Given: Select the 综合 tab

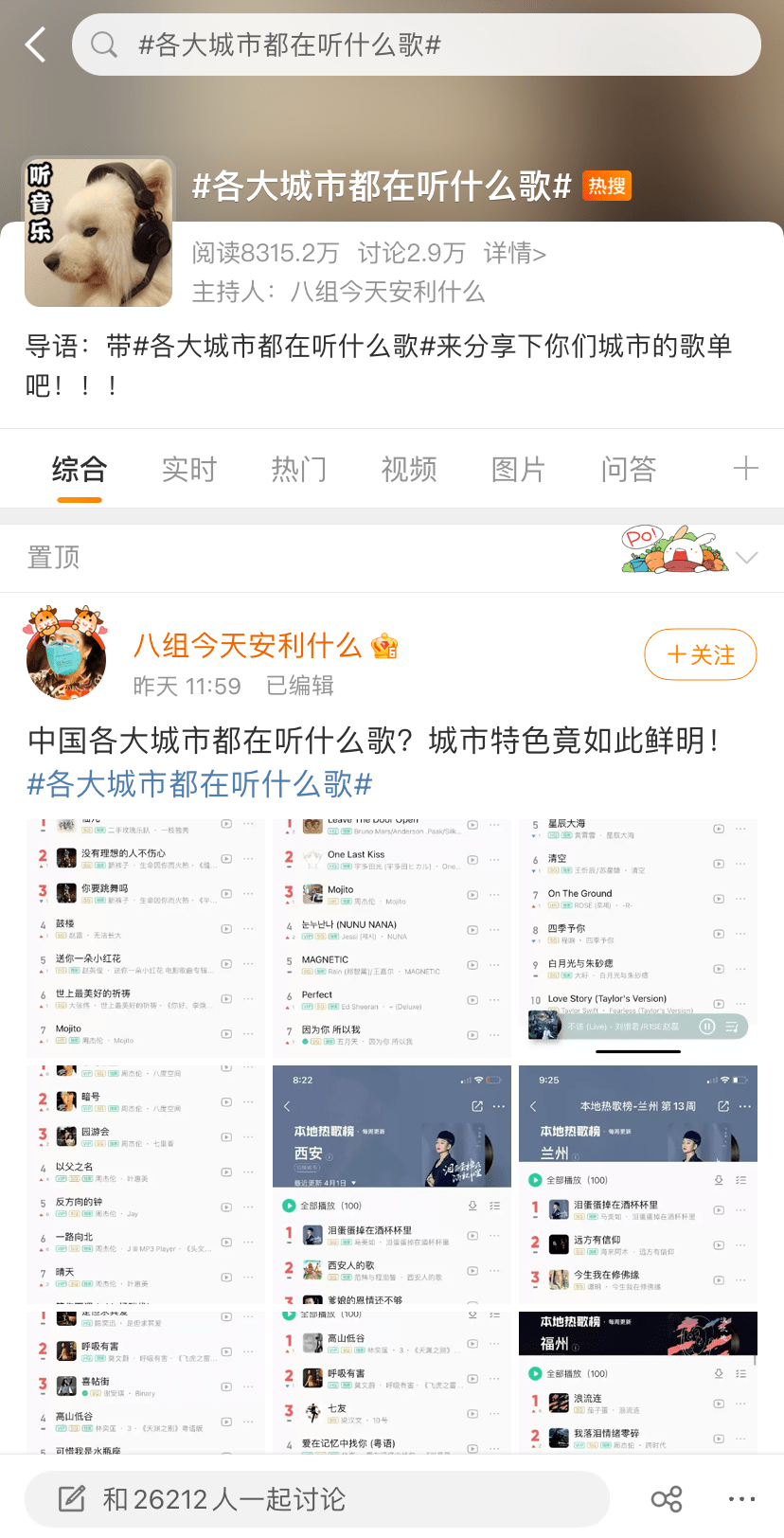Looking at the screenshot, I should click(80, 469).
